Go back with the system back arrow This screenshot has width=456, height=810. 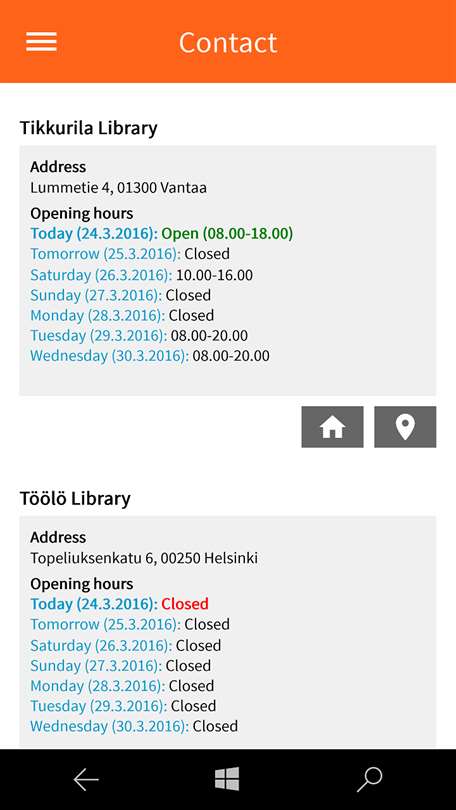click(86, 780)
